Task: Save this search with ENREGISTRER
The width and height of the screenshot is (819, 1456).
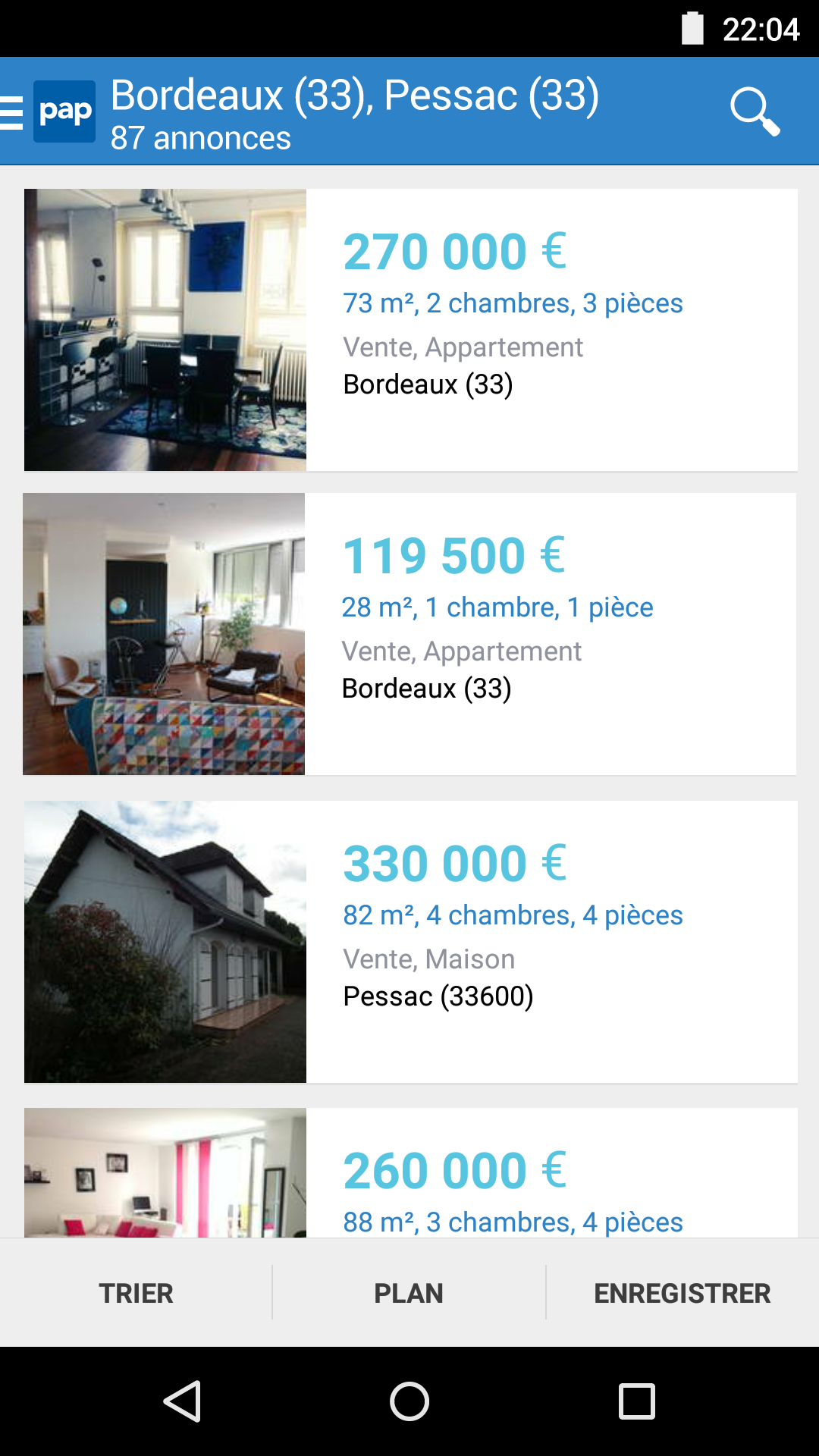Action: [682, 1293]
